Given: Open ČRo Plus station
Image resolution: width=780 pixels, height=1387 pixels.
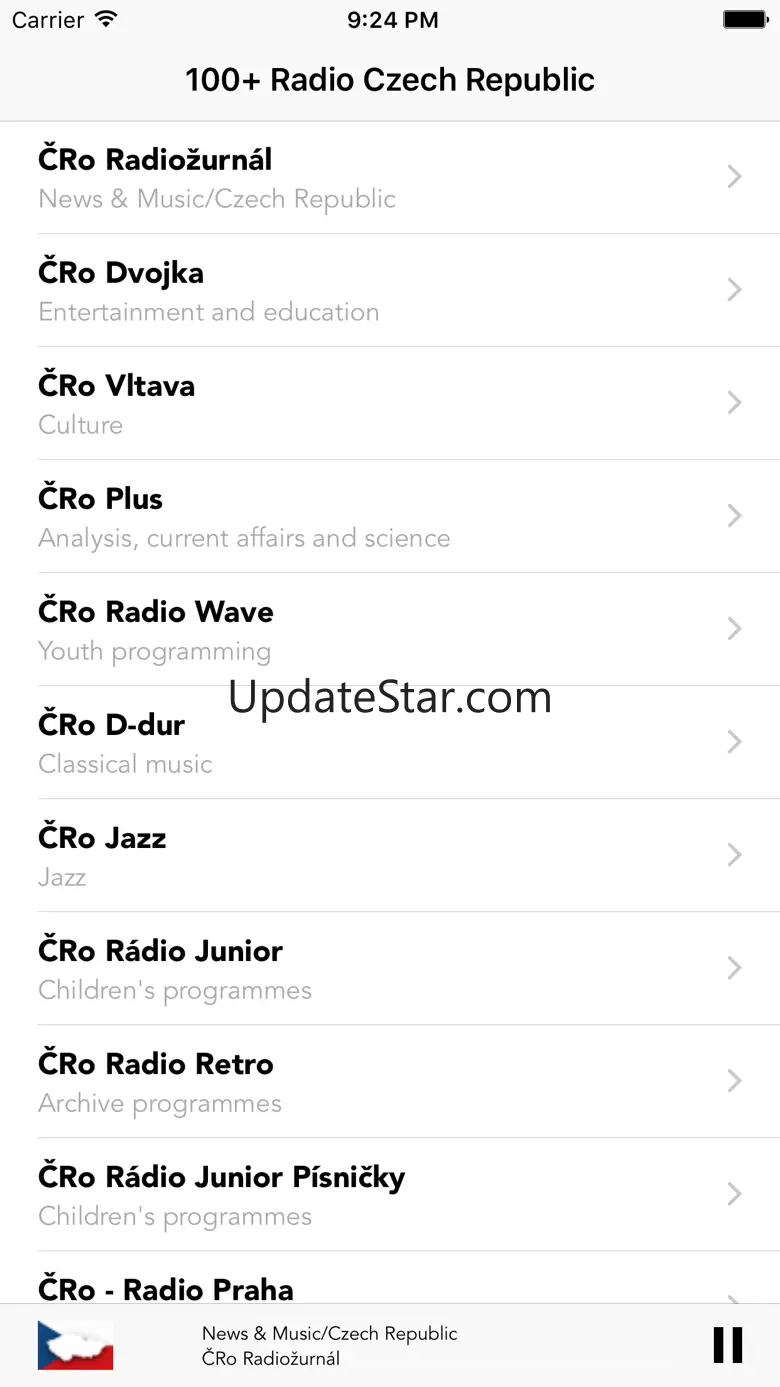Looking at the screenshot, I should click(x=390, y=517).
